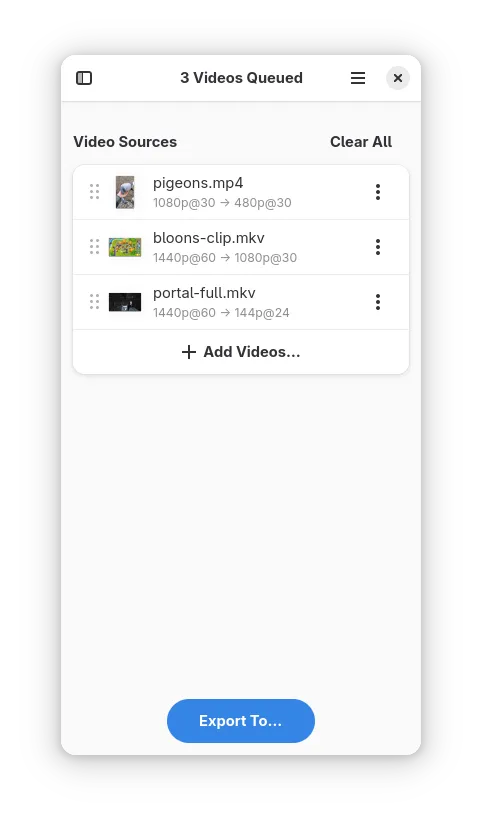The height and width of the screenshot is (822, 482).
Task: Open options menu for pigeons.mp4
Action: (x=378, y=192)
